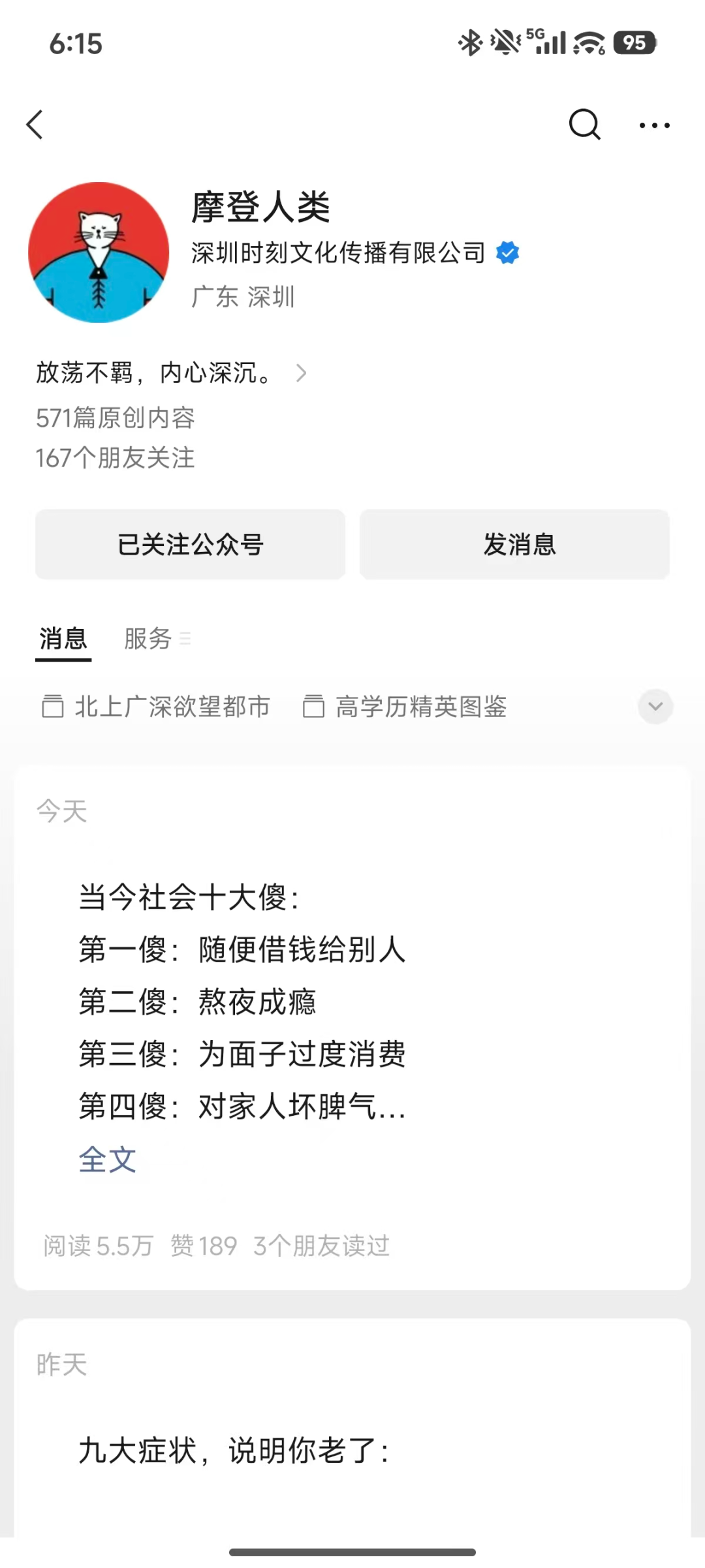Open the more options menu

coord(655,125)
